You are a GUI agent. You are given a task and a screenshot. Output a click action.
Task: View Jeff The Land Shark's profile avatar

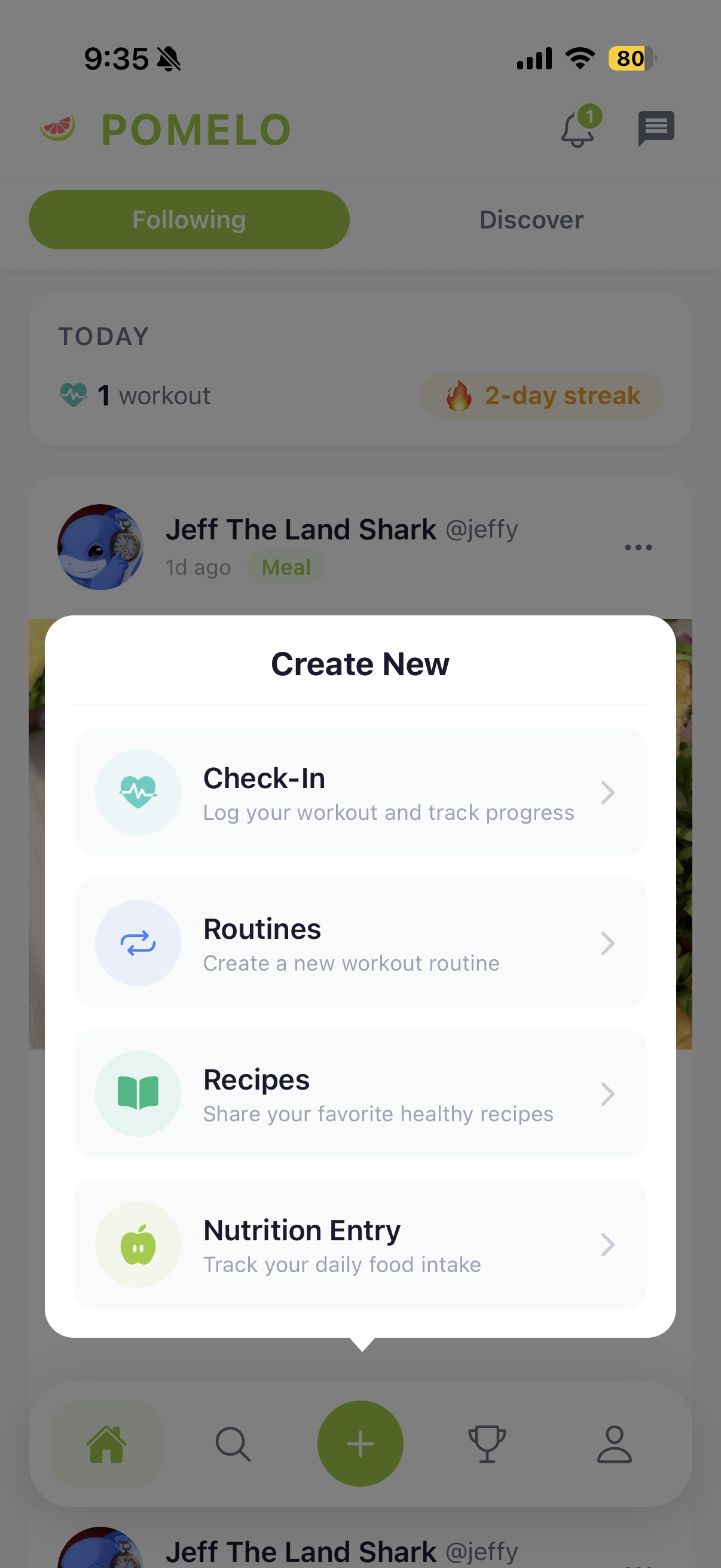(x=100, y=547)
